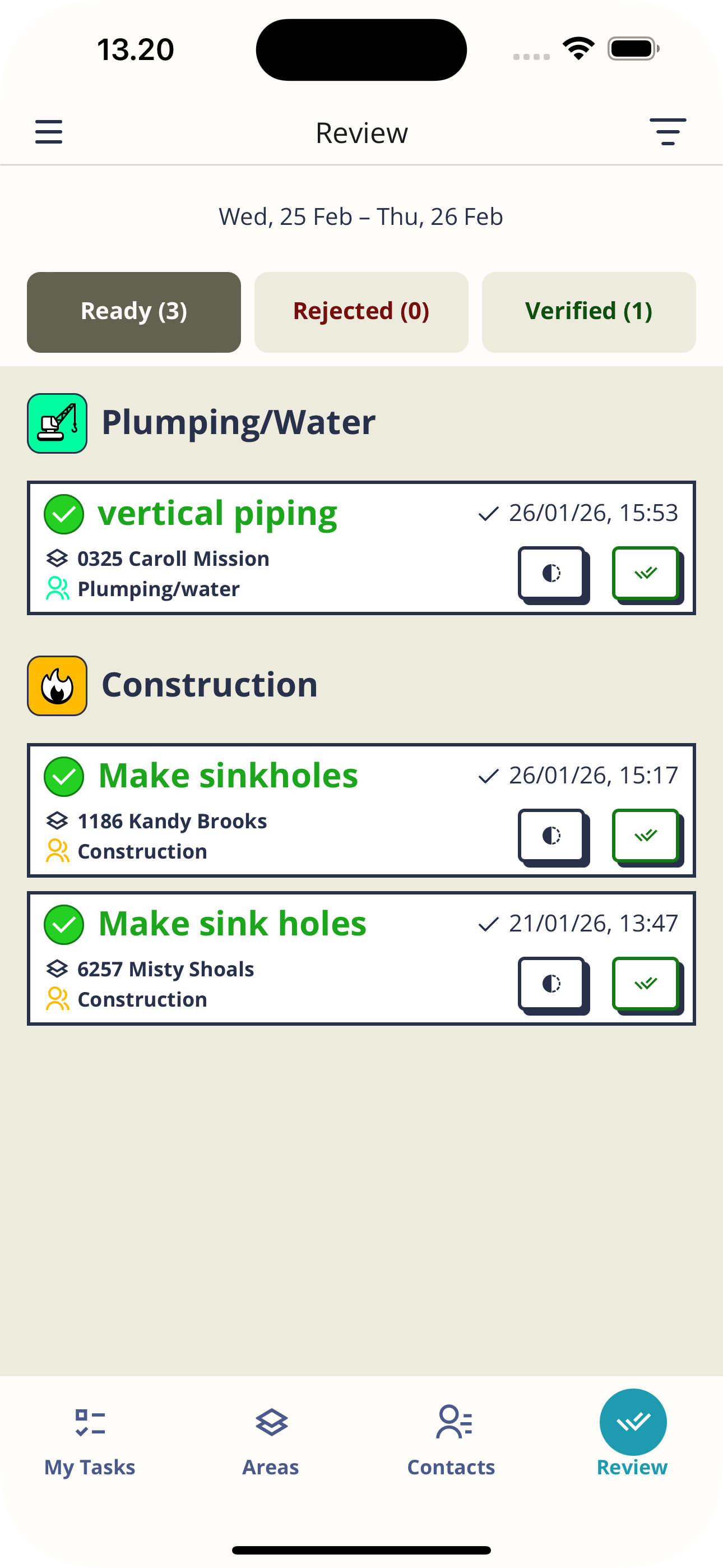Switch to the Rejected (0) tab

(x=361, y=311)
